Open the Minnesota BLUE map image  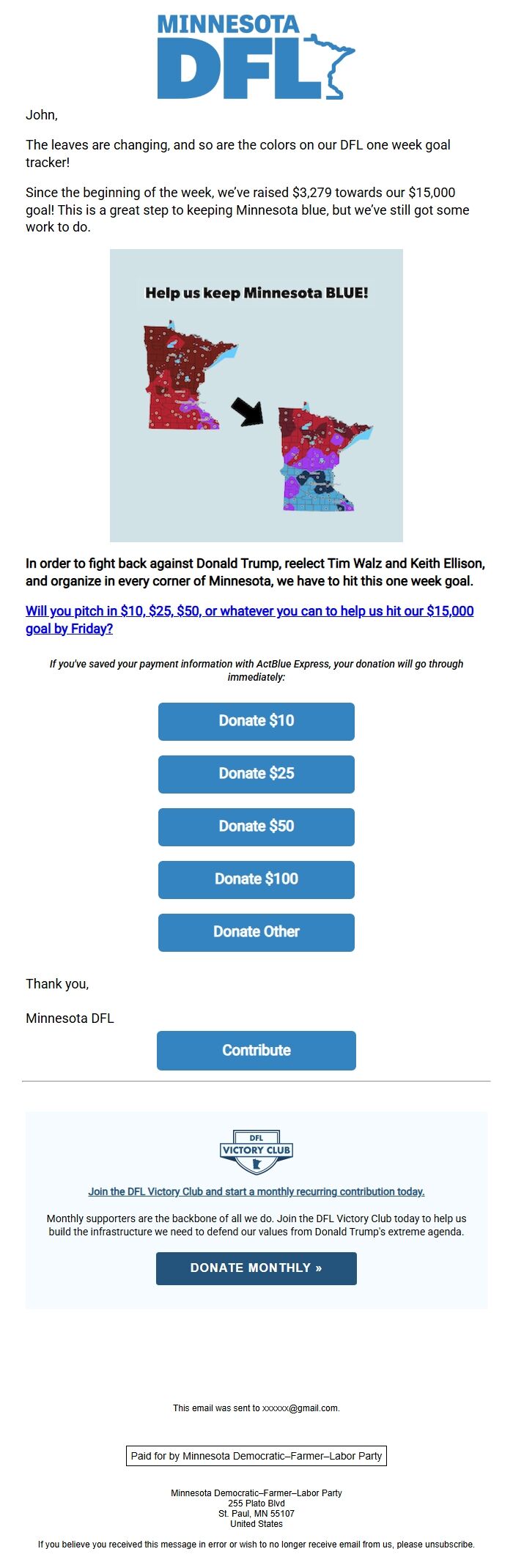coord(256,396)
